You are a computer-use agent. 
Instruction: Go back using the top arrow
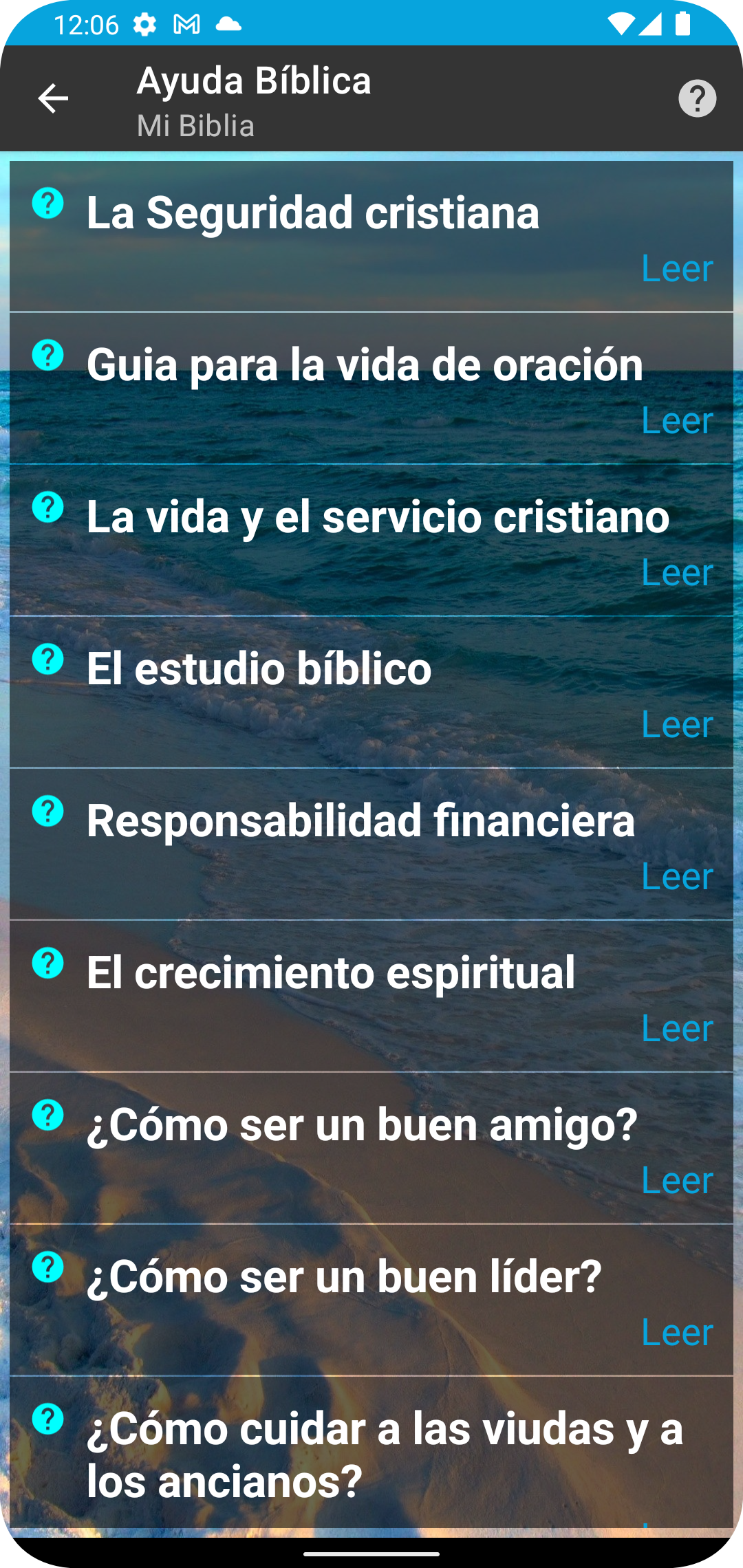click(x=53, y=98)
